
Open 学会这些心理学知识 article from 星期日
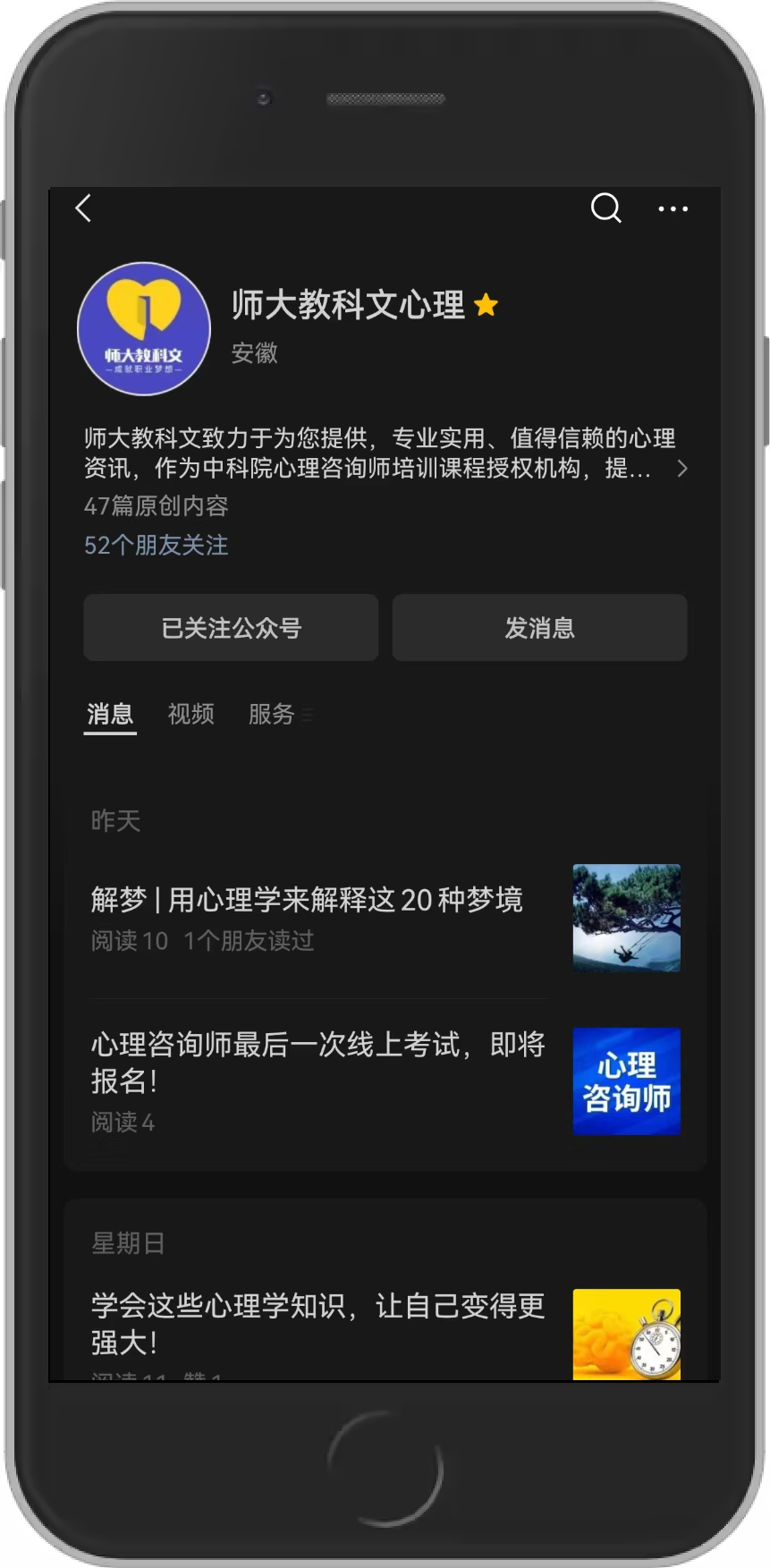click(317, 1324)
